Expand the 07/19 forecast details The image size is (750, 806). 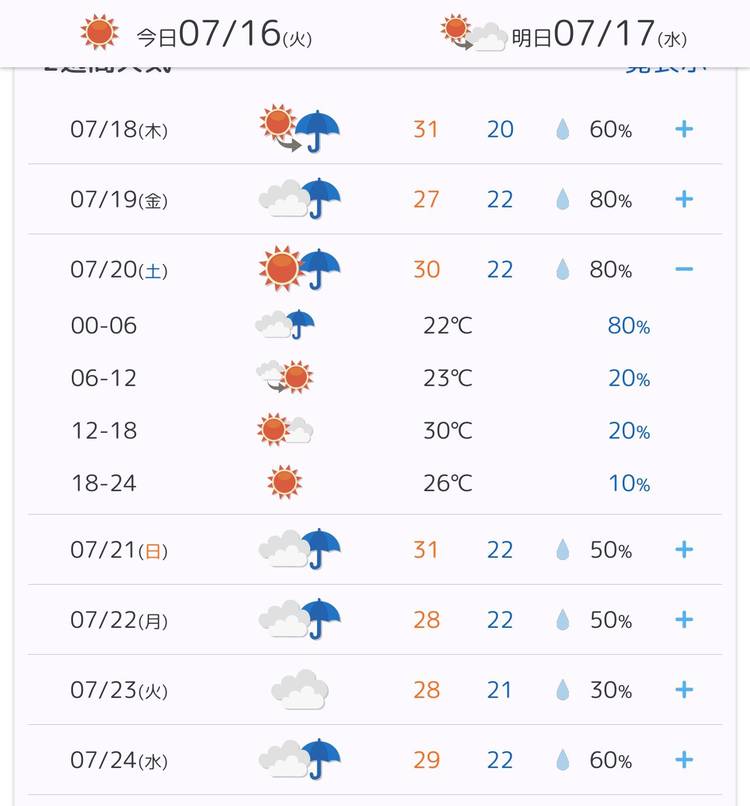[x=684, y=199]
